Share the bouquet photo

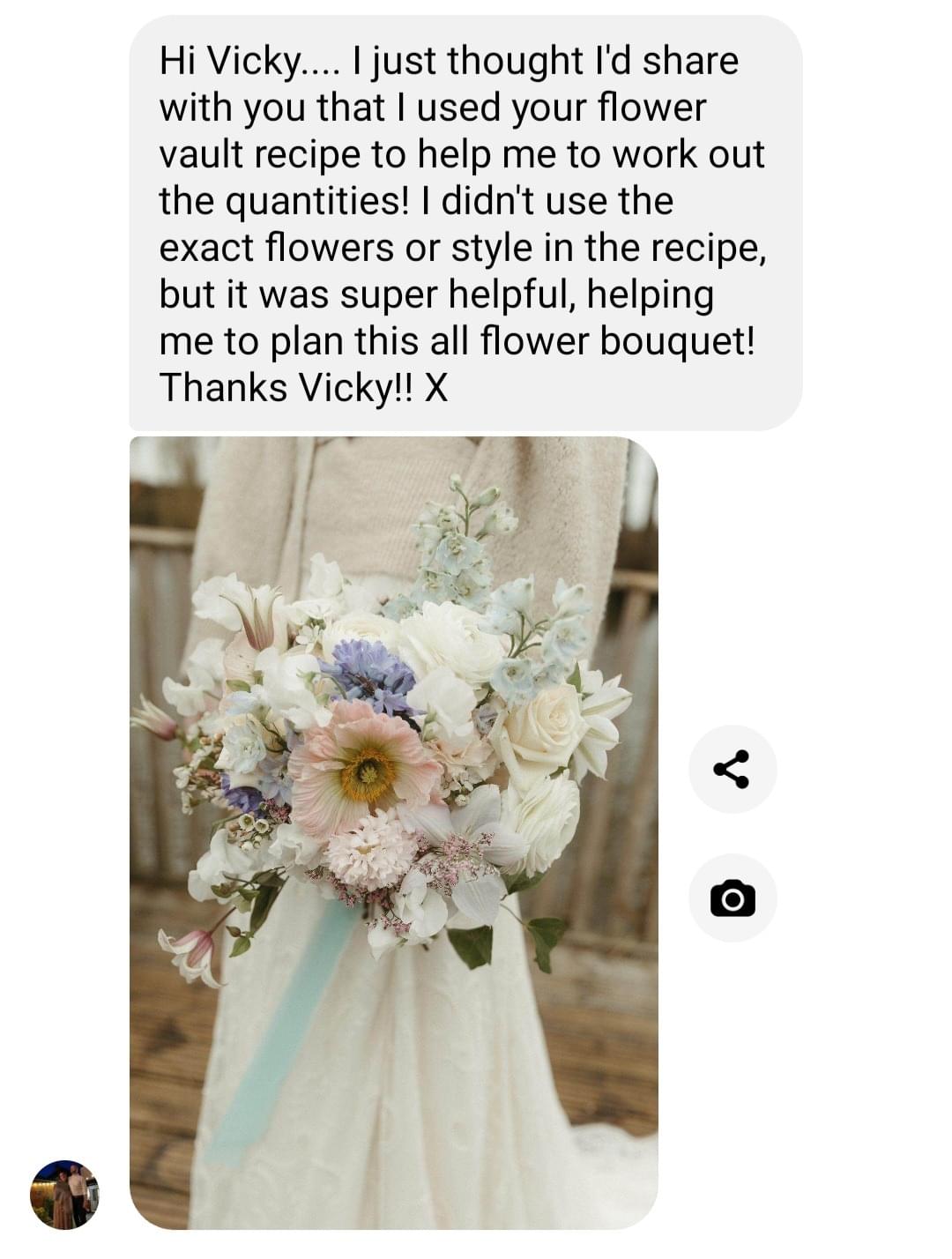(732, 769)
